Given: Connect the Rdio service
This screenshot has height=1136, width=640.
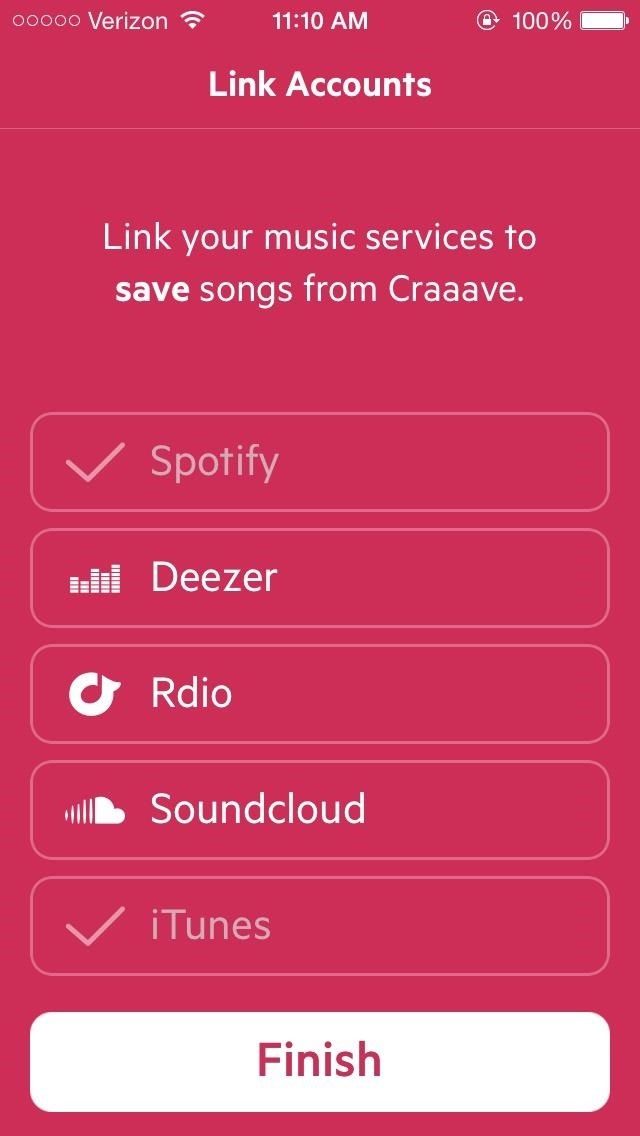Looking at the screenshot, I should pos(320,694).
